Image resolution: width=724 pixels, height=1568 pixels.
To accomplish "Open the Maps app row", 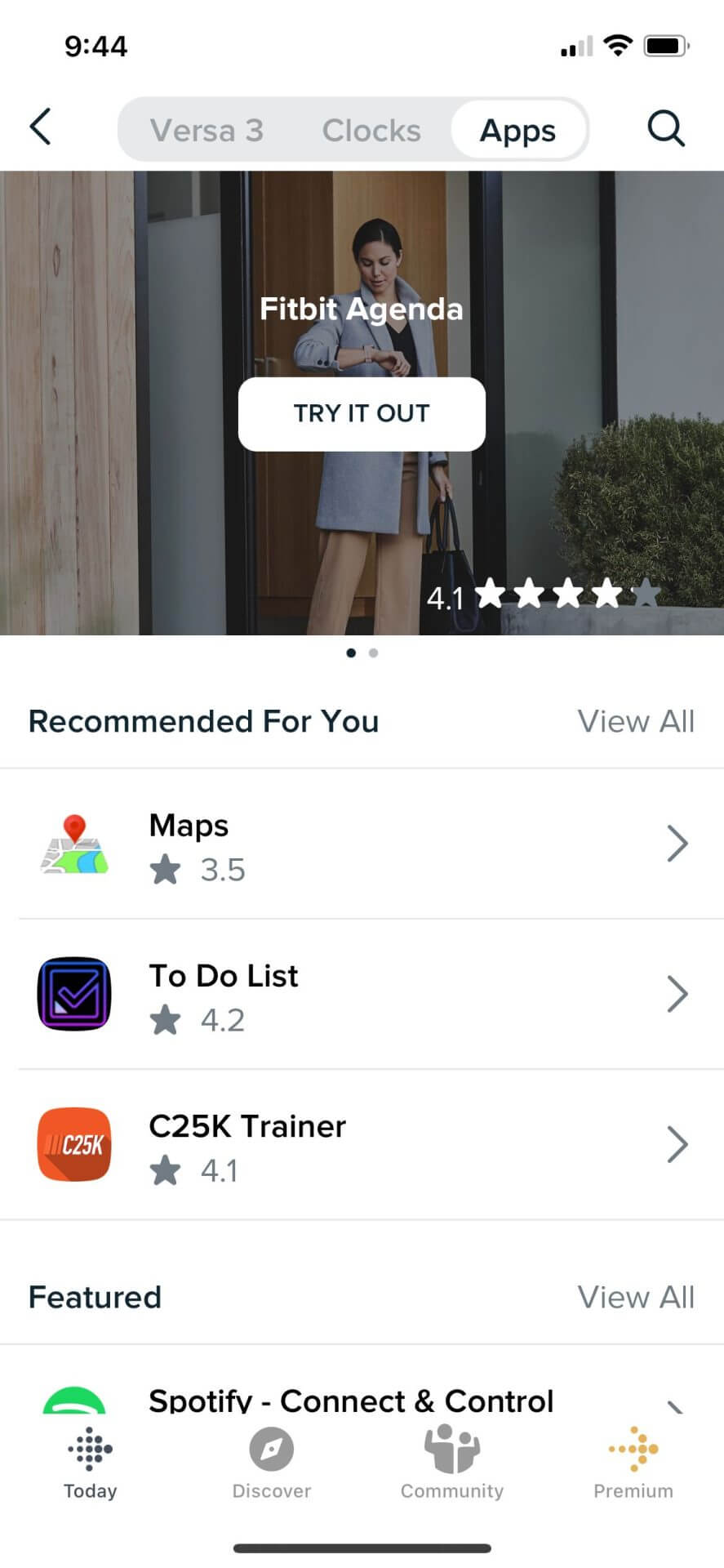I will pos(362,844).
